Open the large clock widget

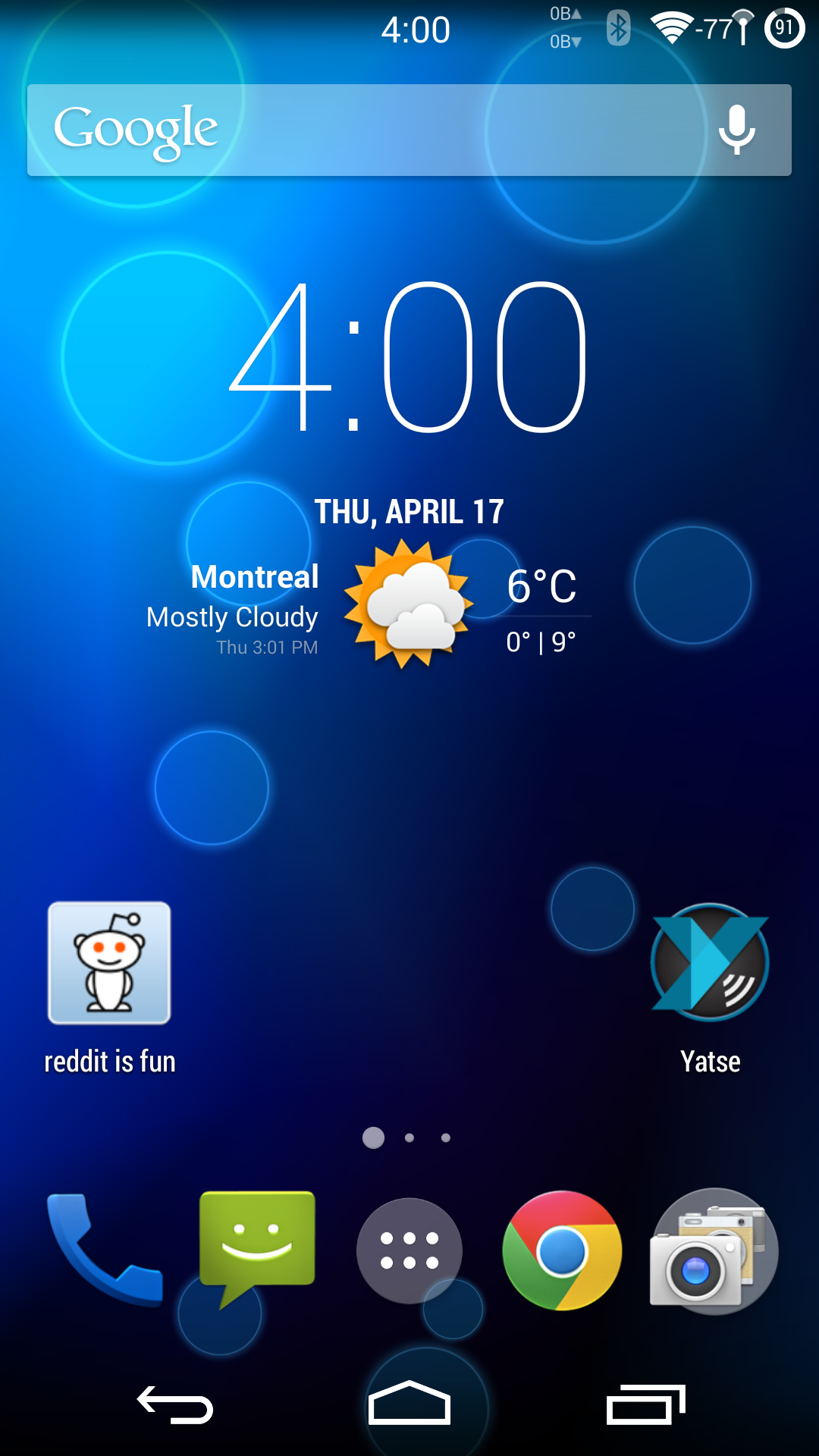click(408, 356)
